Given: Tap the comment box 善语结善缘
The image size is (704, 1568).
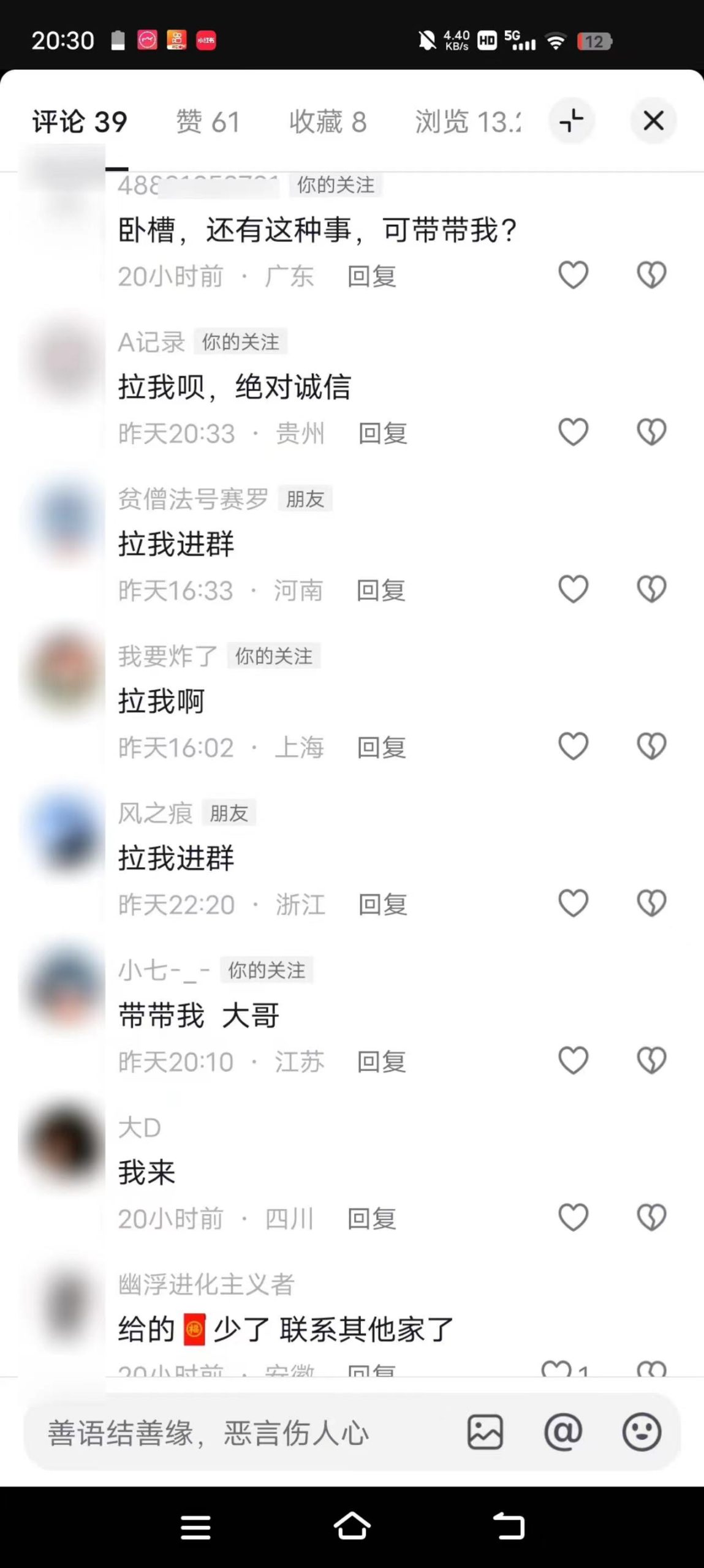Looking at the screenshot, I should point(208,1433).
